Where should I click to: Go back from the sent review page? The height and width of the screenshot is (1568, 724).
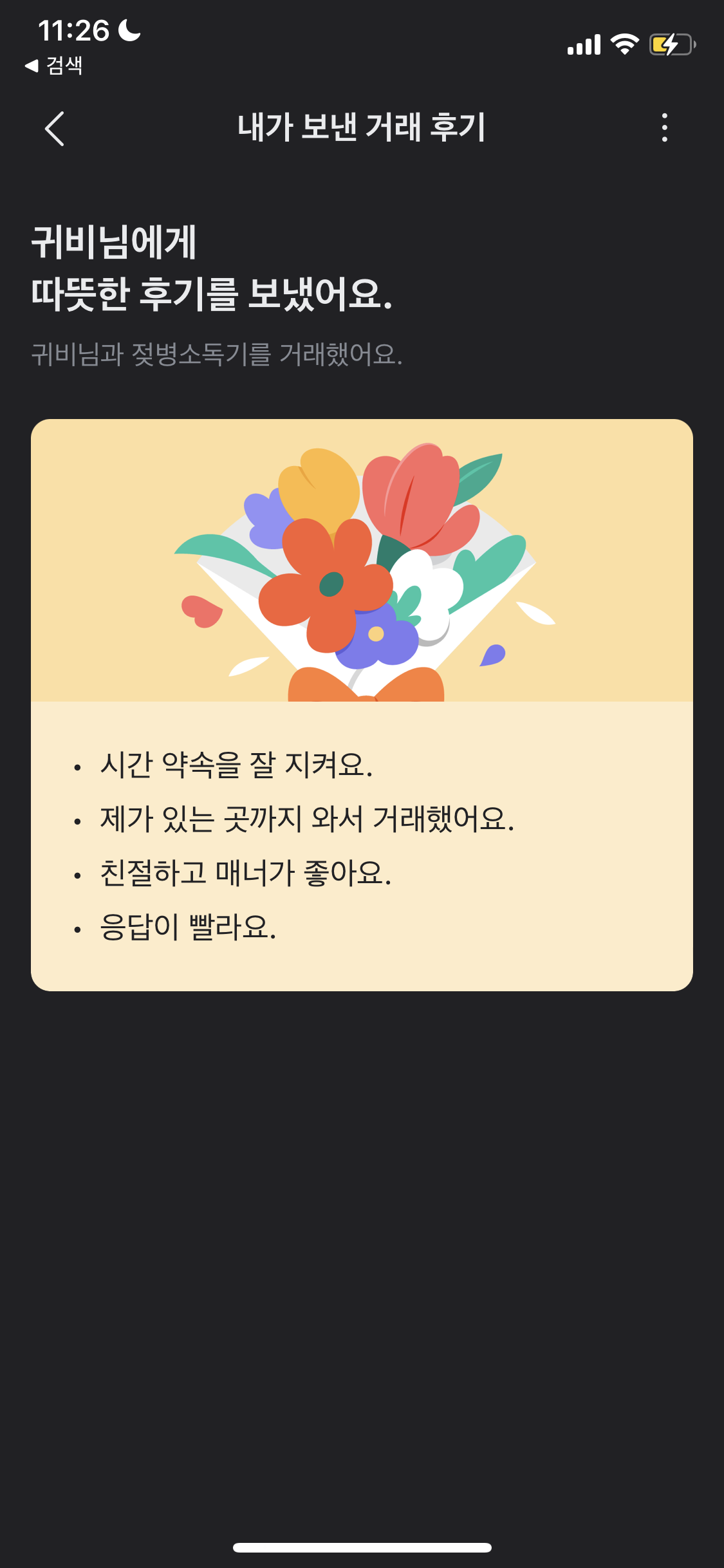tap(55, 128)
